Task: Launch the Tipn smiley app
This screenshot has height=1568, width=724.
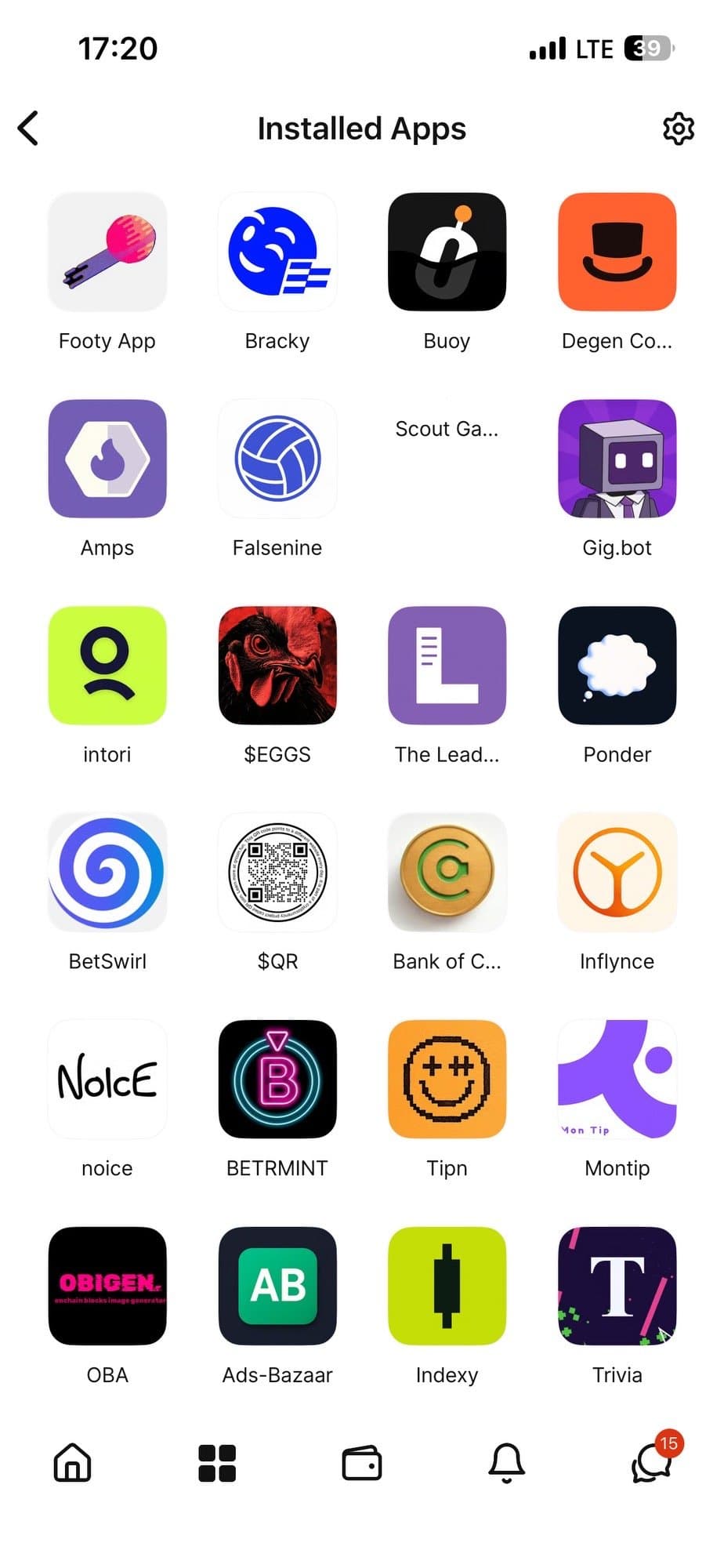Action: pos(447,1080)
